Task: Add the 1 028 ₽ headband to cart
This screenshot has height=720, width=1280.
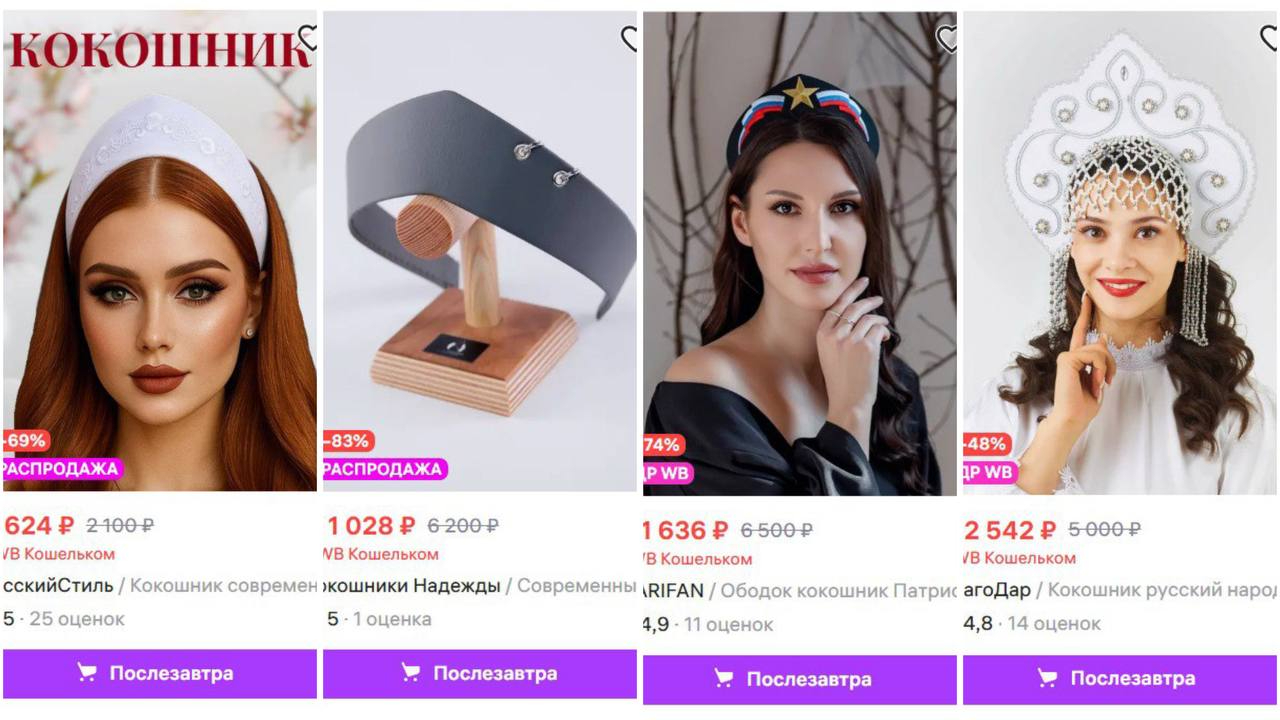Action: click(x=480, y=673)
